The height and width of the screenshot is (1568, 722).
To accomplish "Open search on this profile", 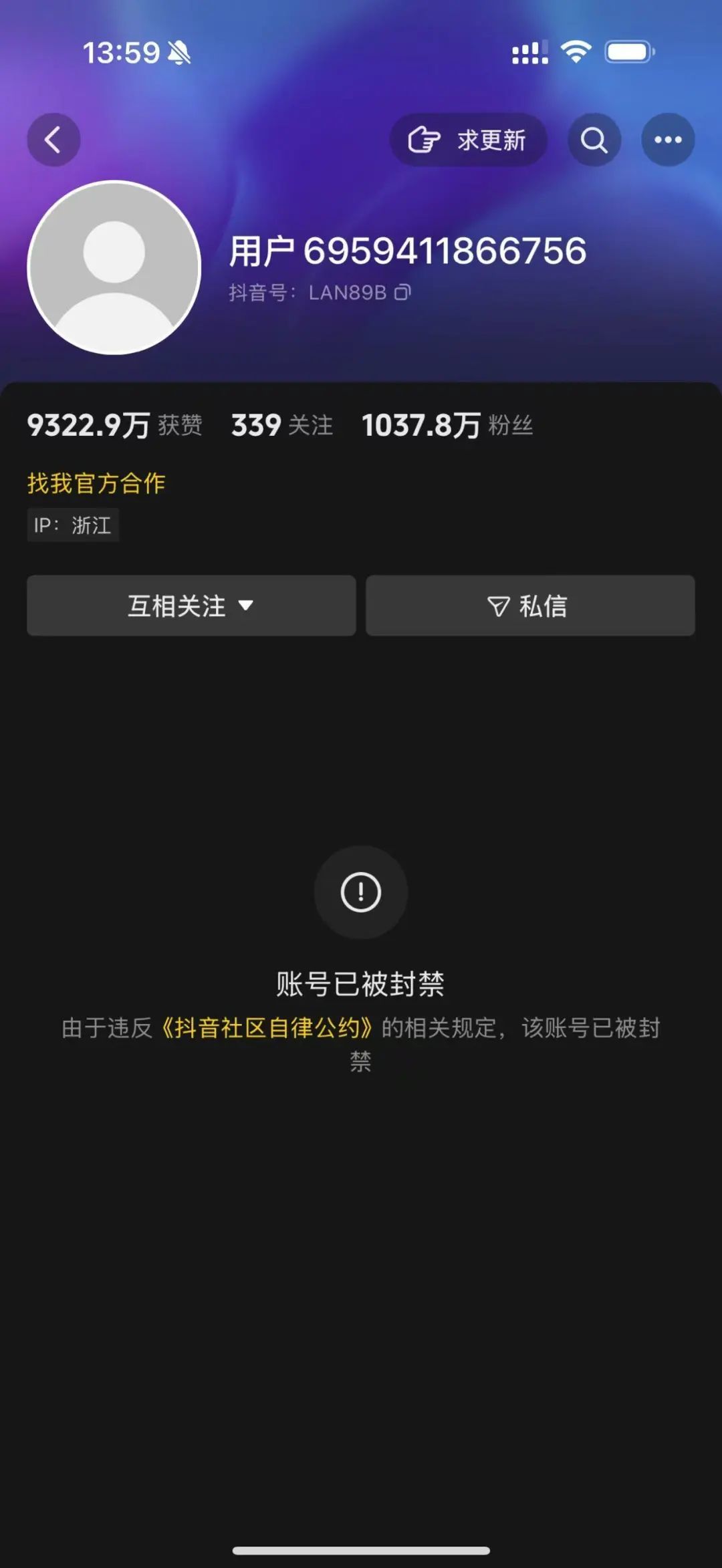I will click(594, 140).
